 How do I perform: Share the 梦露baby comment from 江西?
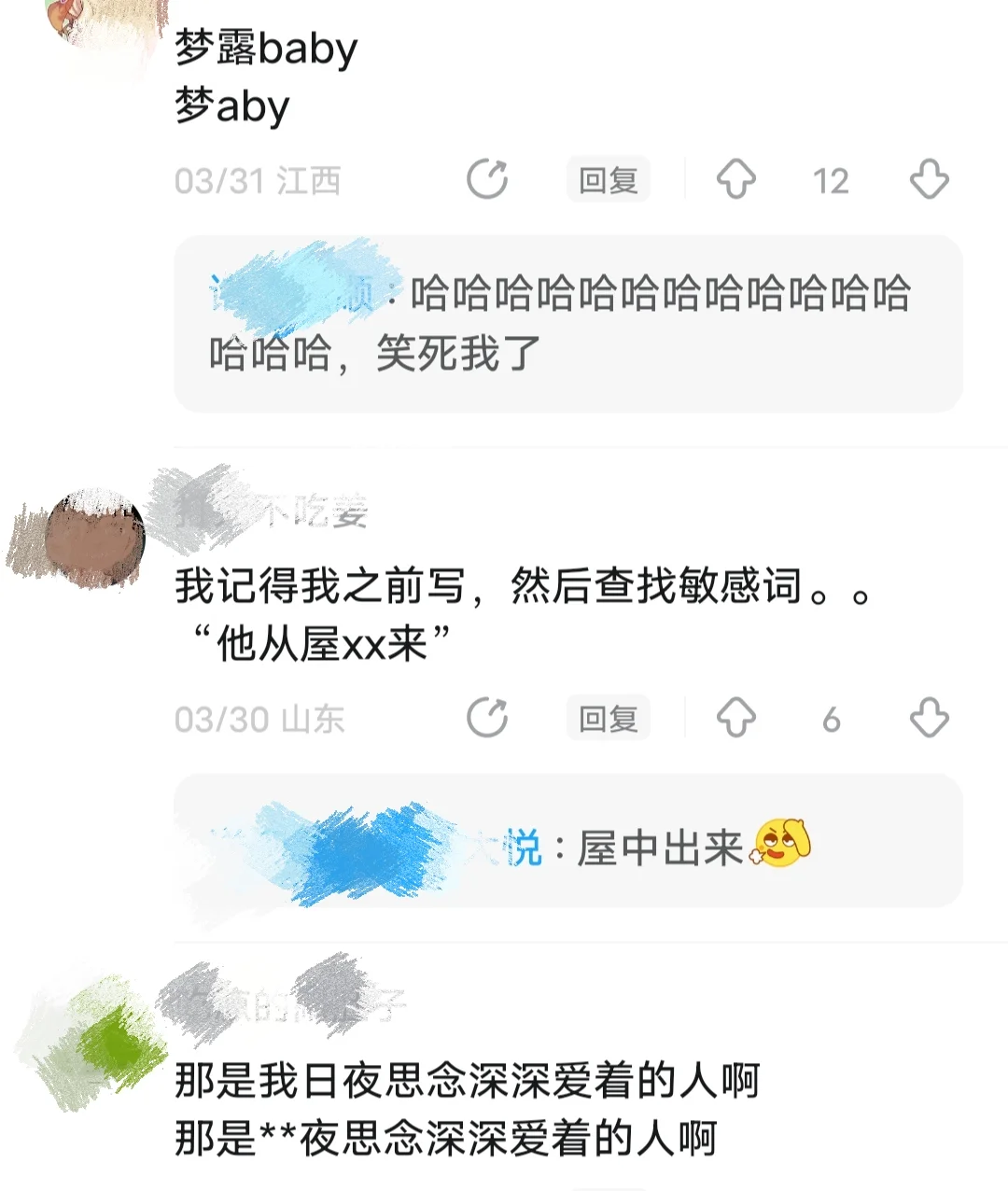(x=487, y=179)
